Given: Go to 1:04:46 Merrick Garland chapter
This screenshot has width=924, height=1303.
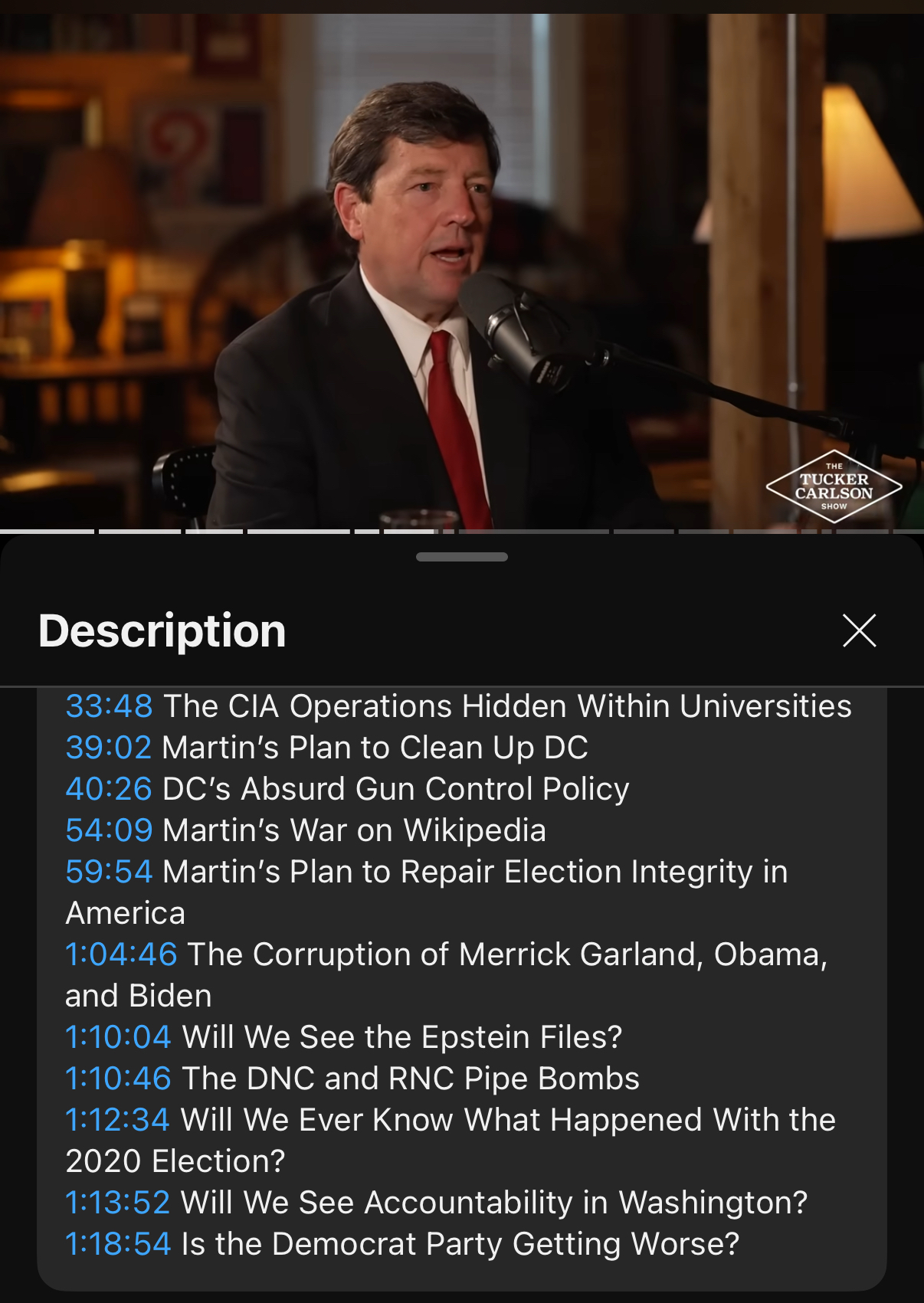Looking at the screenshot, I should tap(121, 954).
